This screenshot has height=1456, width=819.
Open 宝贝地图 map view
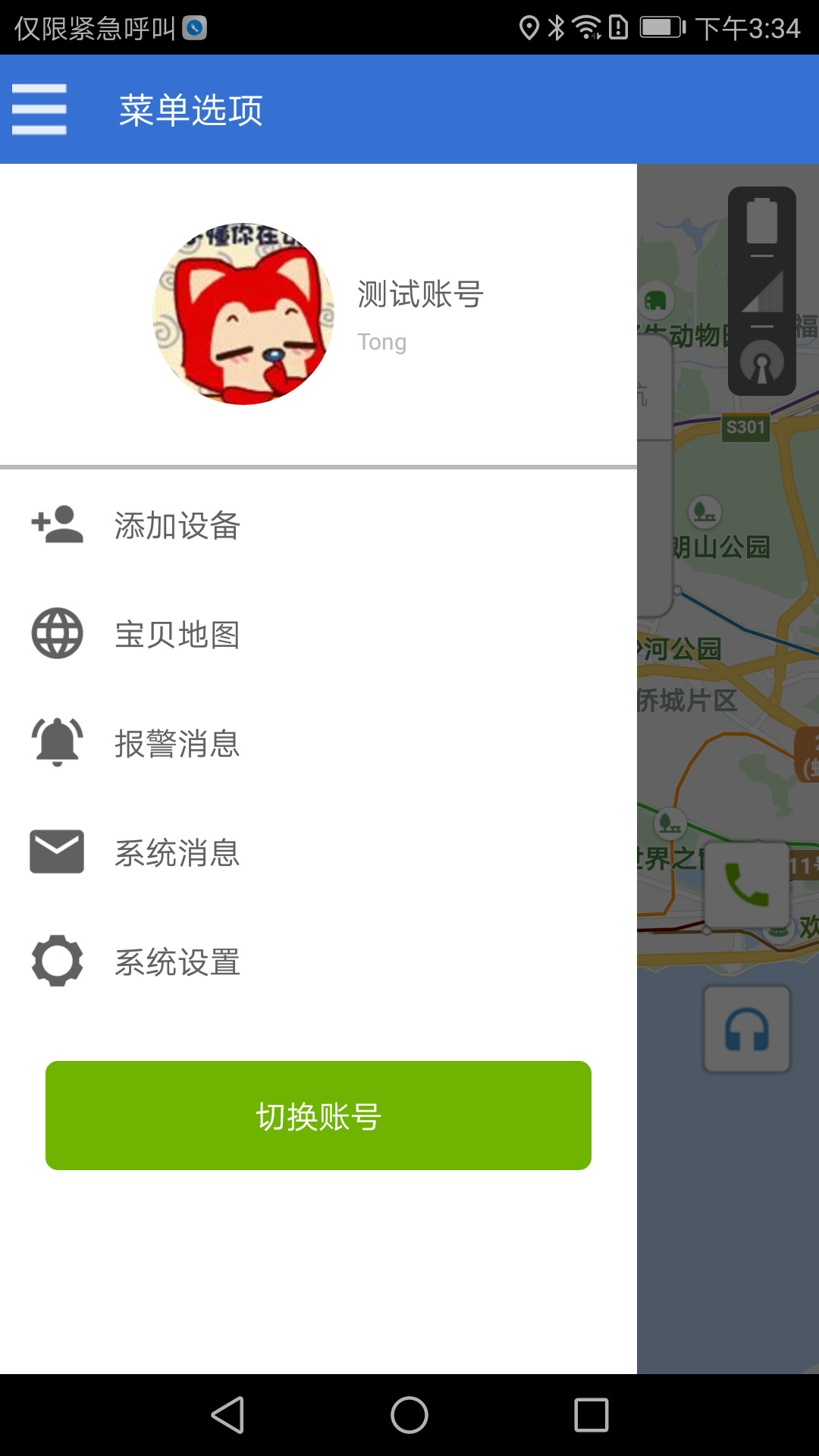click(177, 635)
